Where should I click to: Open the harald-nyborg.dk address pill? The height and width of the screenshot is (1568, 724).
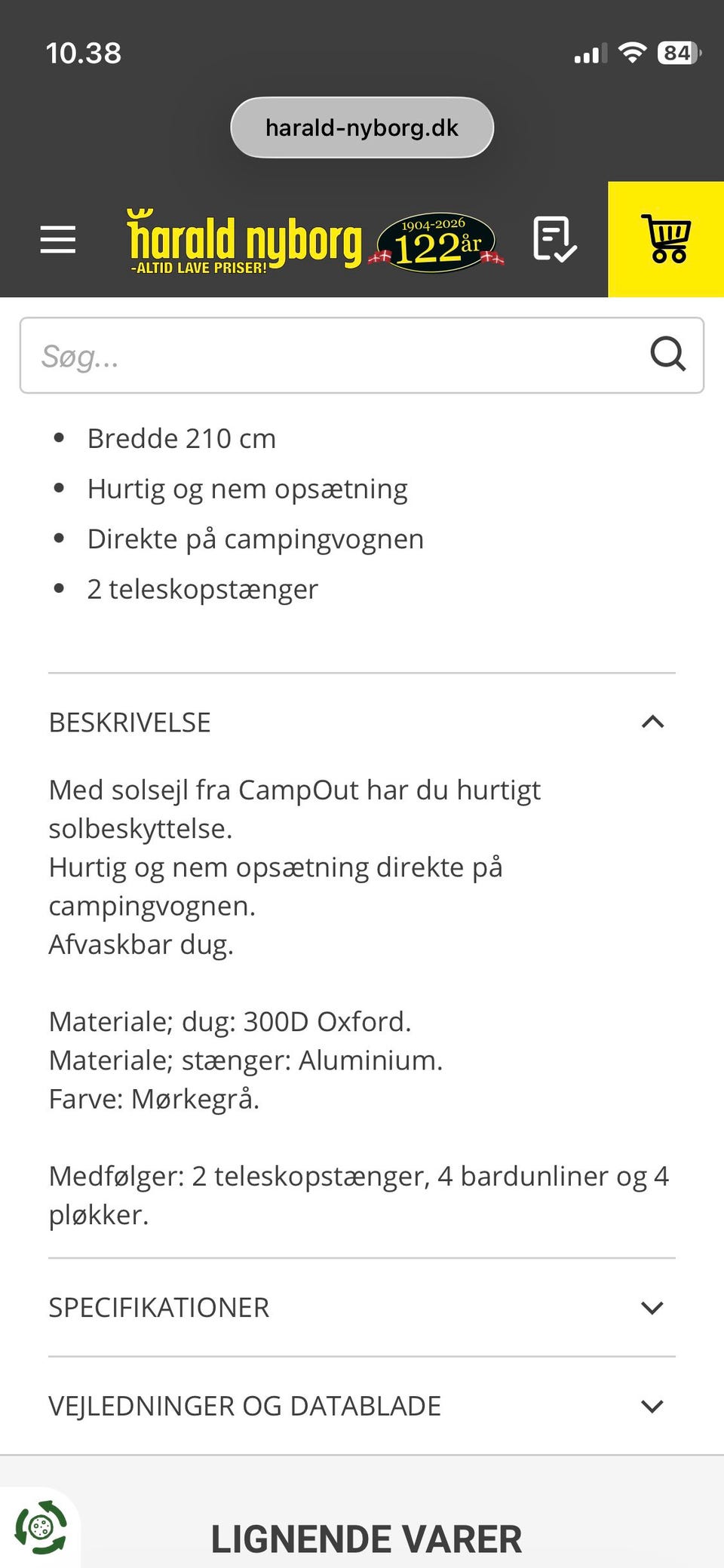(x=362, y=127)
